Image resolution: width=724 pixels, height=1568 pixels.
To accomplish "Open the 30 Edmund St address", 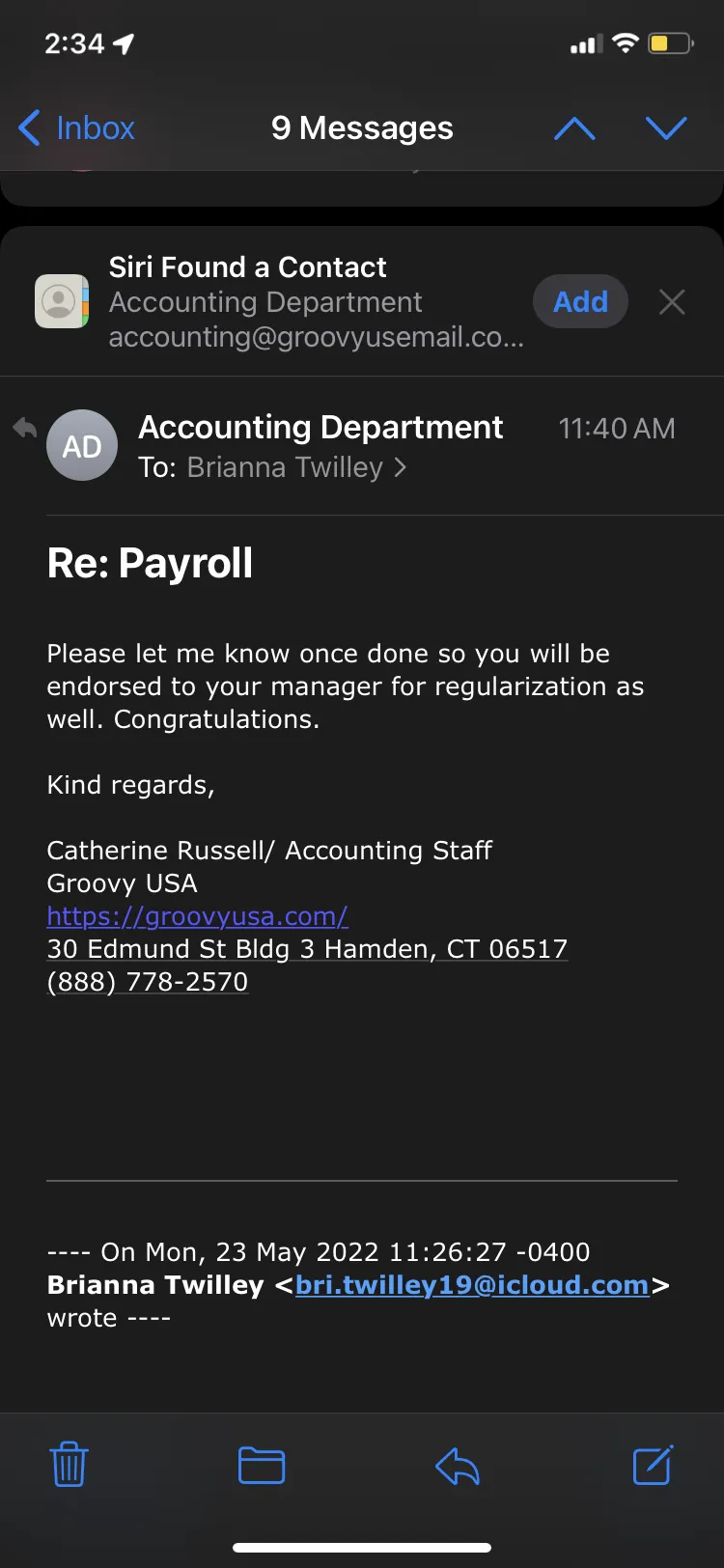I will (x=307, y=948).
